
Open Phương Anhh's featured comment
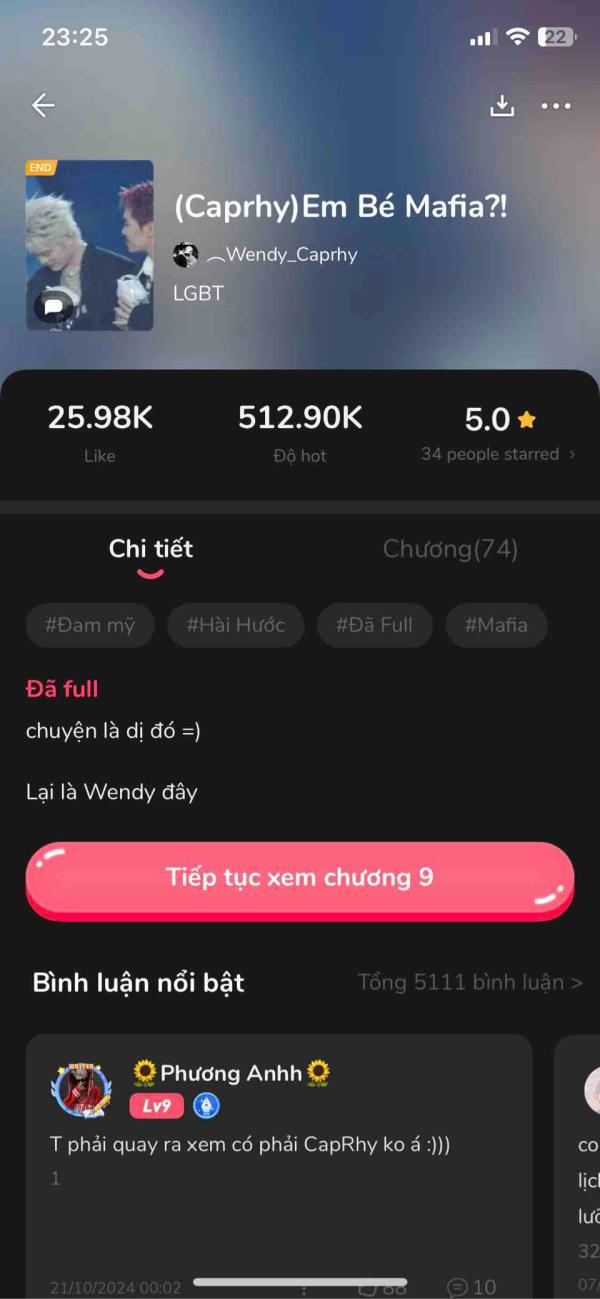tap(250, 1144)
